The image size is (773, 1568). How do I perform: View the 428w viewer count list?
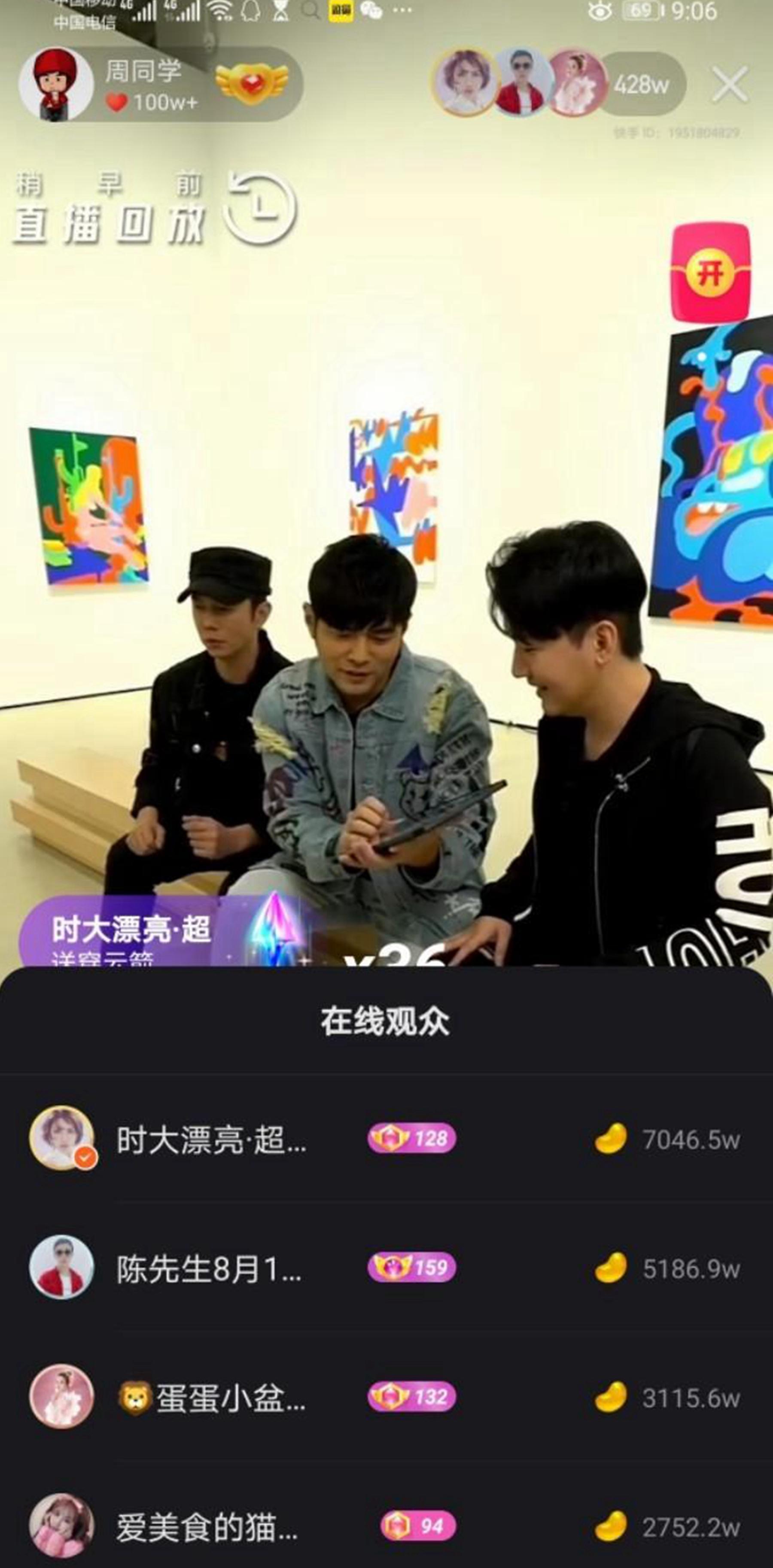641,85
